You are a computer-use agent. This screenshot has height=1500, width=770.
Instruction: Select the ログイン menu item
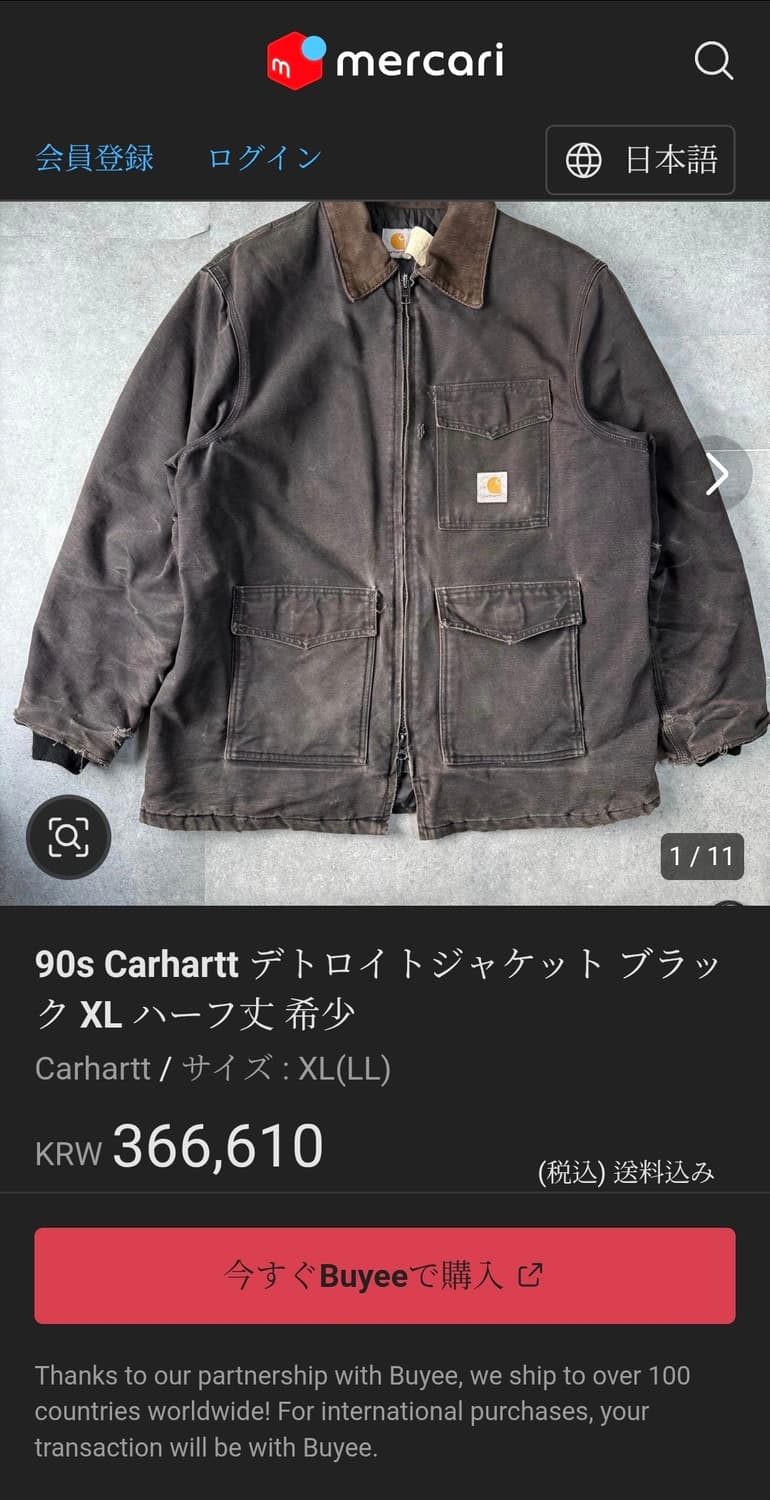point(263,158)
